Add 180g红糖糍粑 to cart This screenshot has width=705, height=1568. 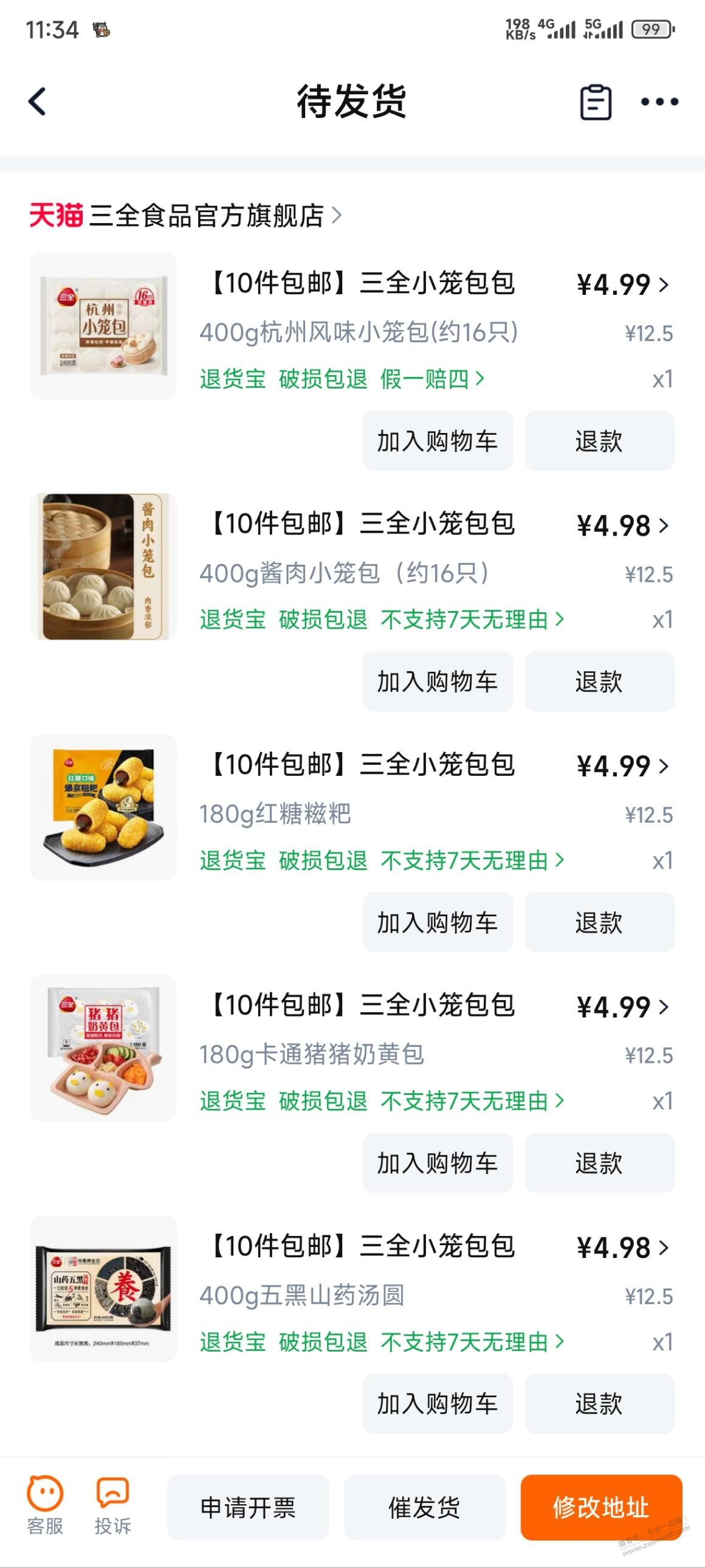point(438,922)
